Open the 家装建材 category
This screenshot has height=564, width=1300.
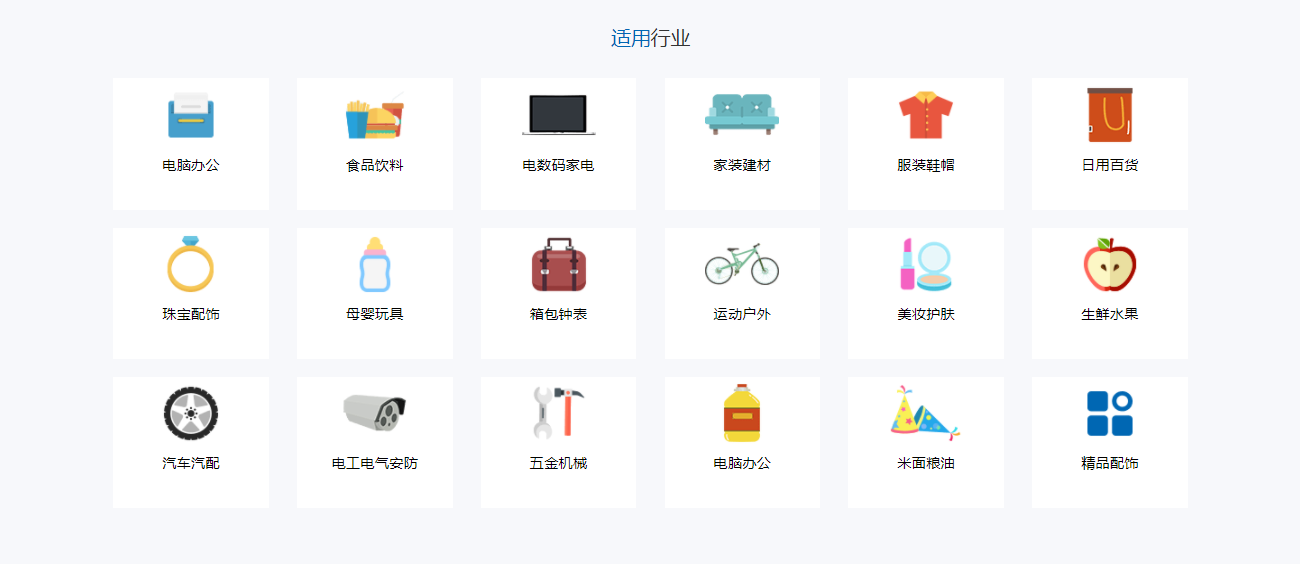pos(742,144)
